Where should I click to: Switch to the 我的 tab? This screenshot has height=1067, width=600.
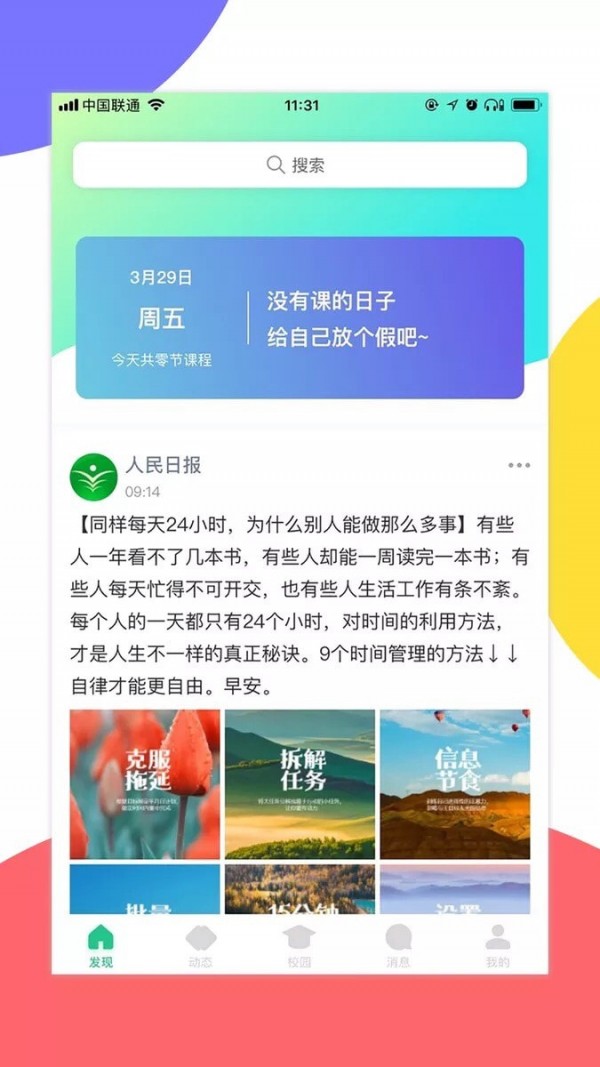point(498,945)
